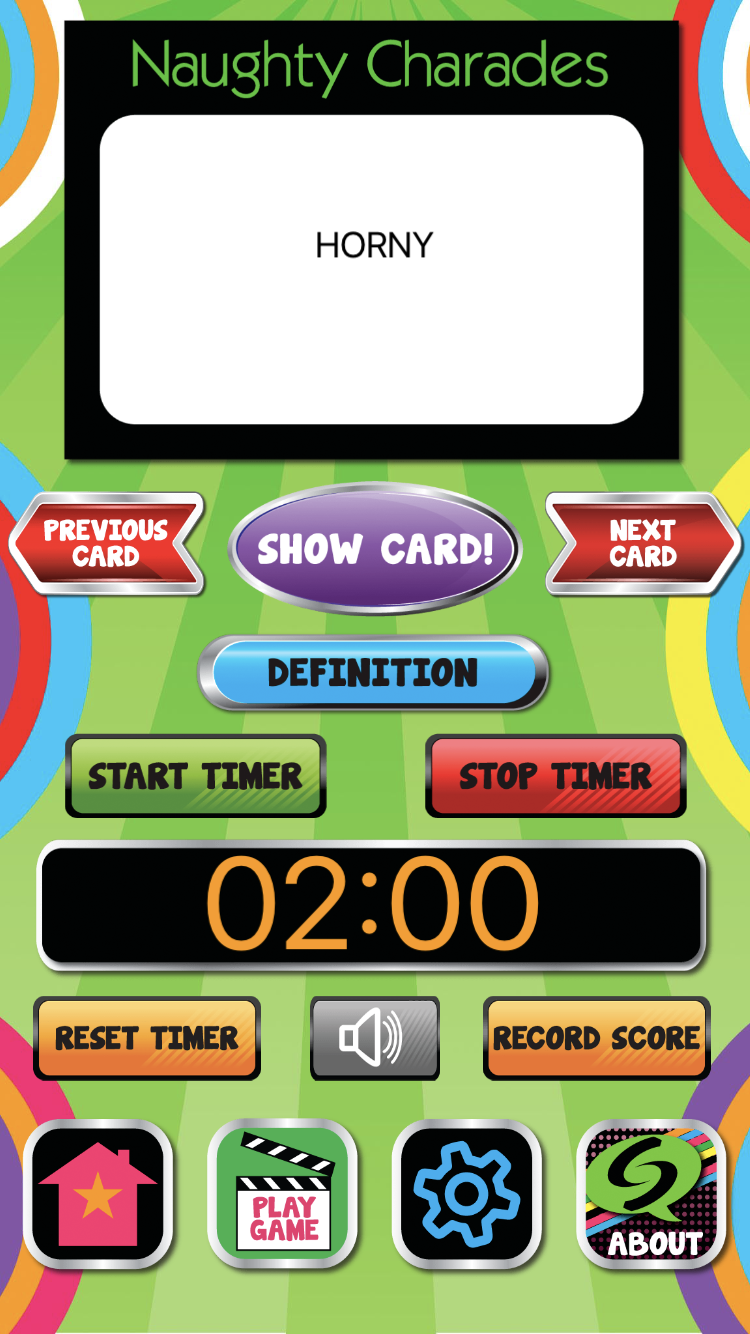The width and height of the screenshot is (750, 1334).
Task: Open Play Game clapperboard
Action: 283,1194
